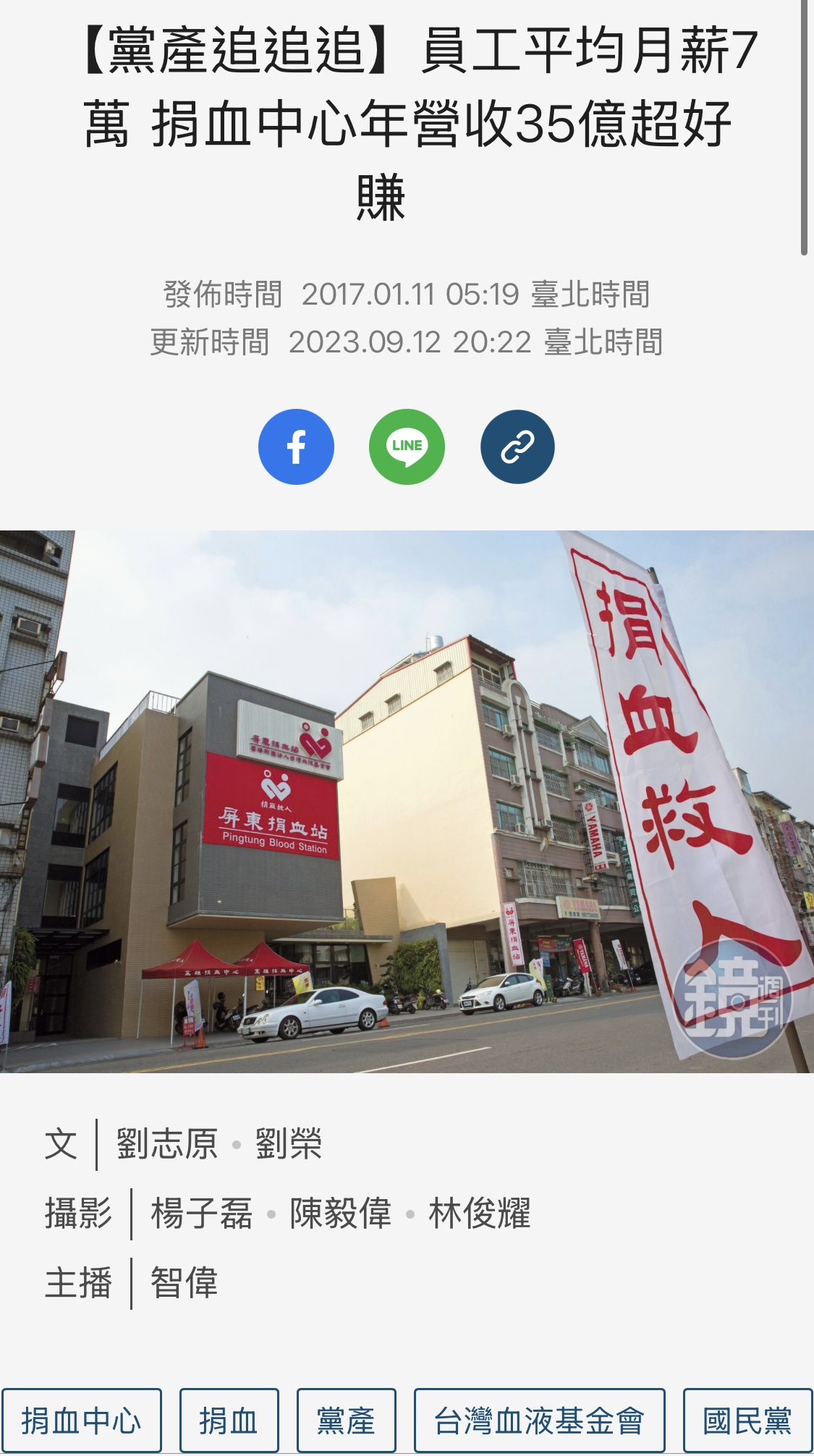Viewport: 814px width, 1456px height.
Task: Select the 捐血 tag chip
Action: click(x=229, y=1420)
